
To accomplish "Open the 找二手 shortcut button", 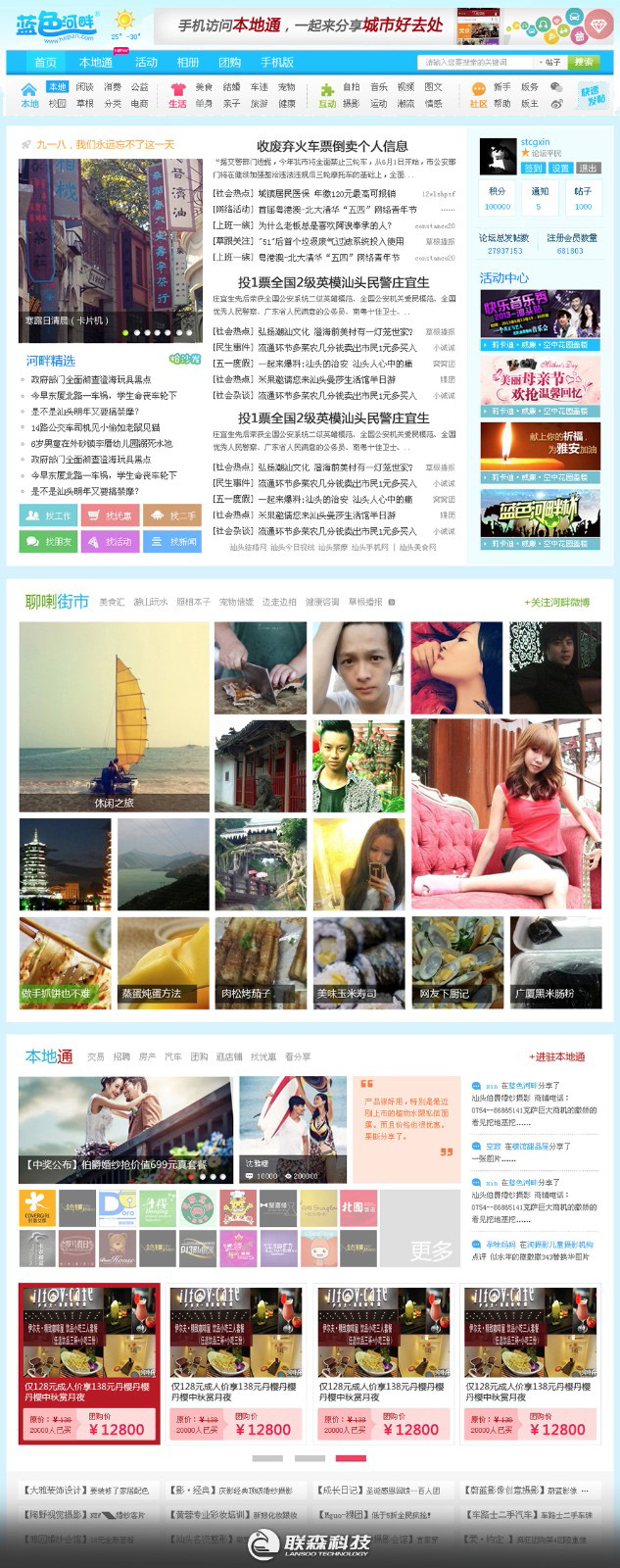I will pos(172,515).
